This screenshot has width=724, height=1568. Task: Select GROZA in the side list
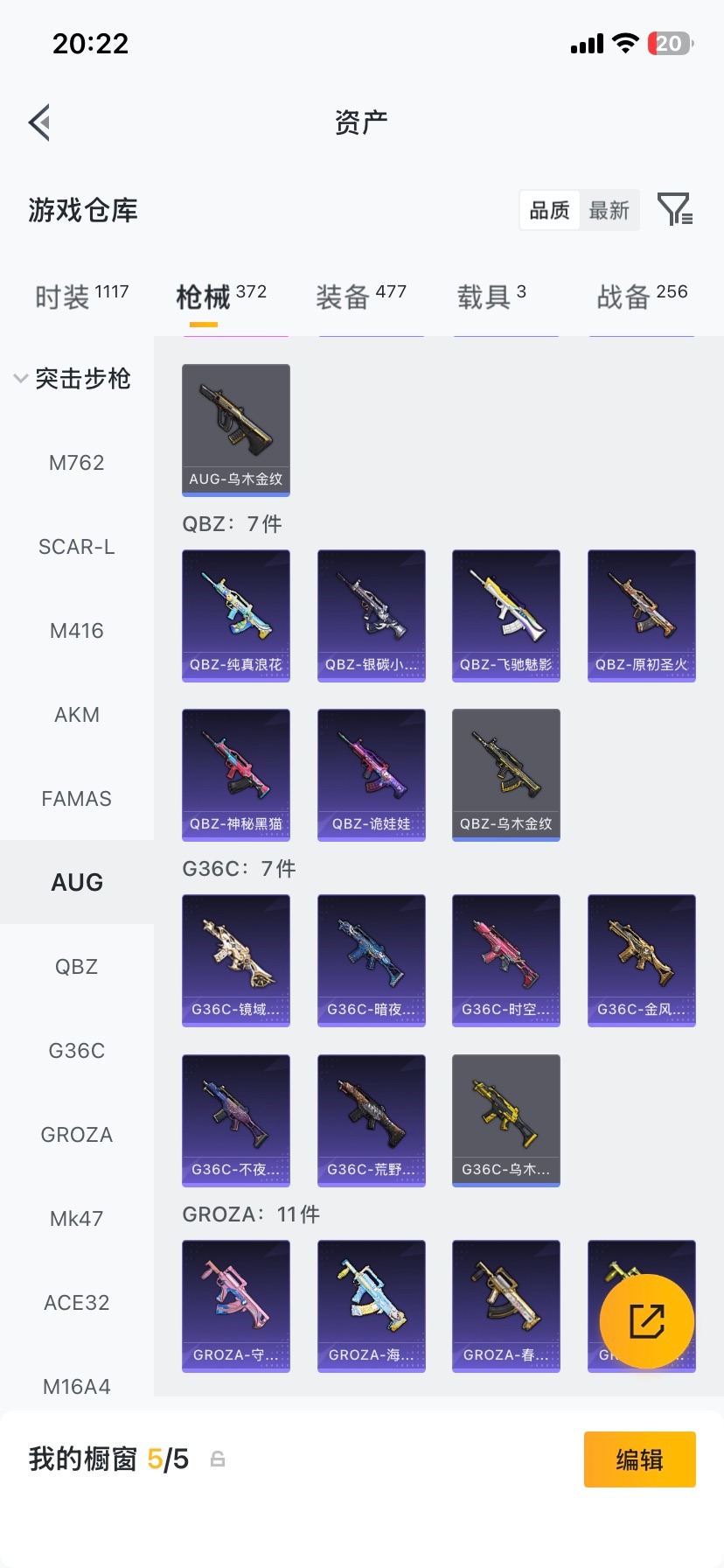coord(77,1135)
